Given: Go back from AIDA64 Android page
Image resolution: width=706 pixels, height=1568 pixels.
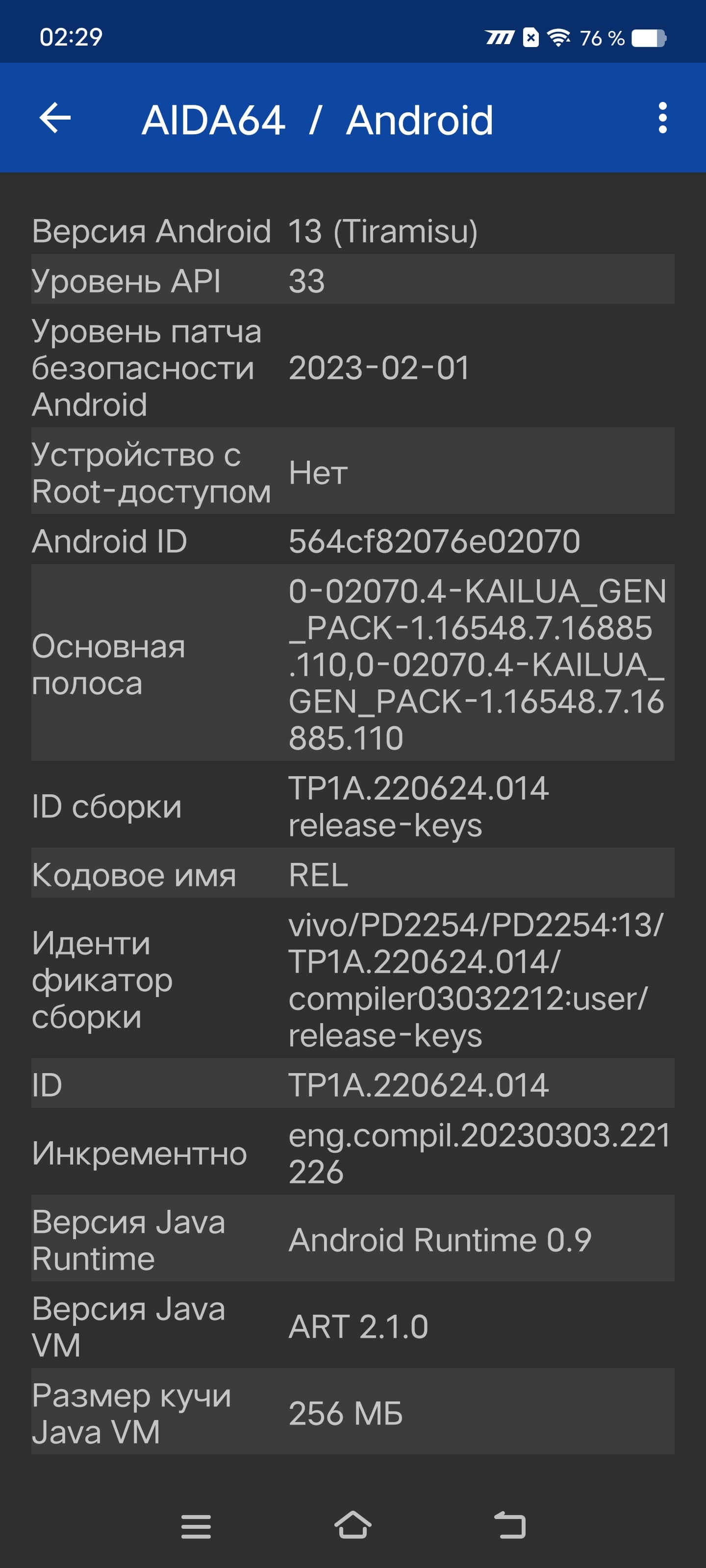Looking at the screenshot, I should point(55,118).
